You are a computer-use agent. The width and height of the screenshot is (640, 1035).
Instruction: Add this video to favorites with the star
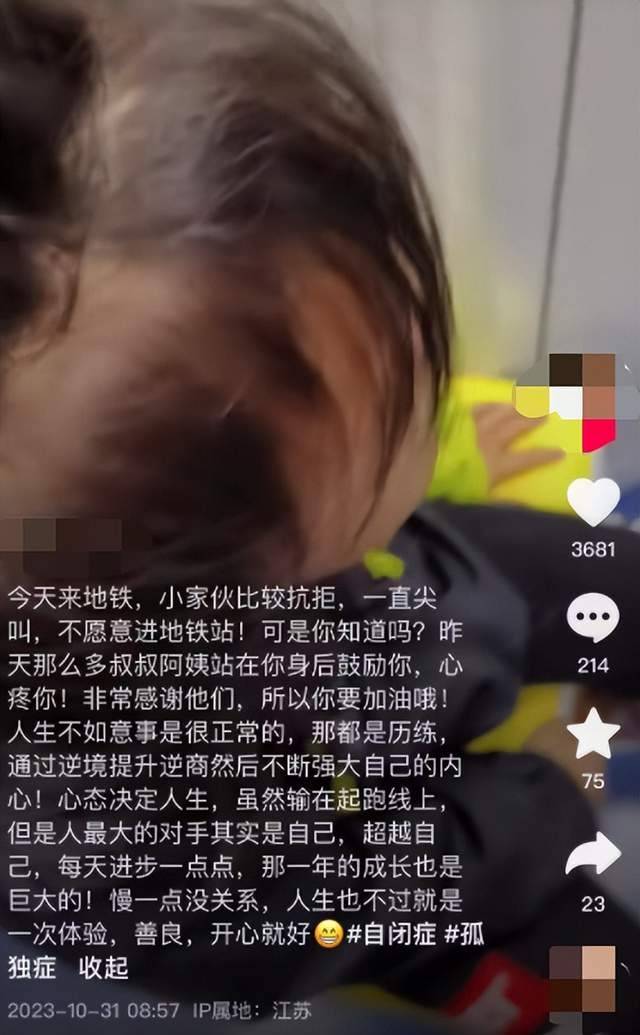tap(593, 734)
